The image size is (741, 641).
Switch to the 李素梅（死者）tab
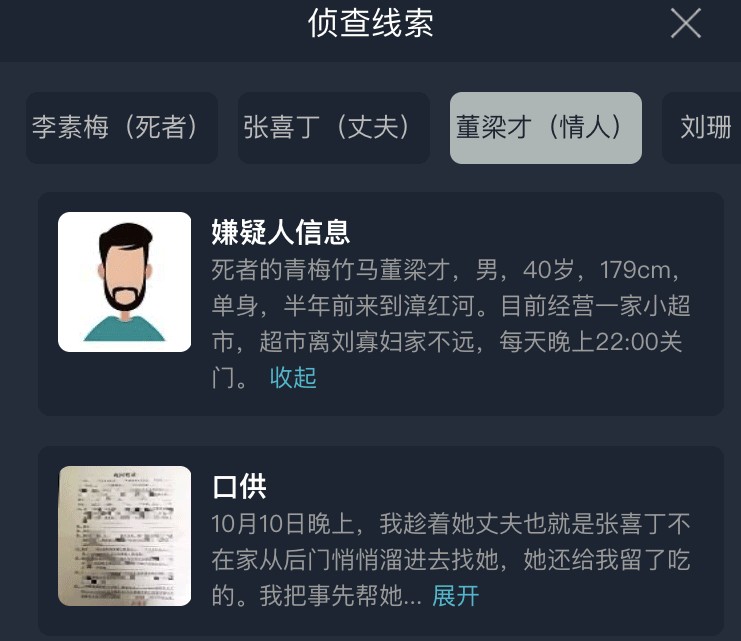(x=121, y=128)
